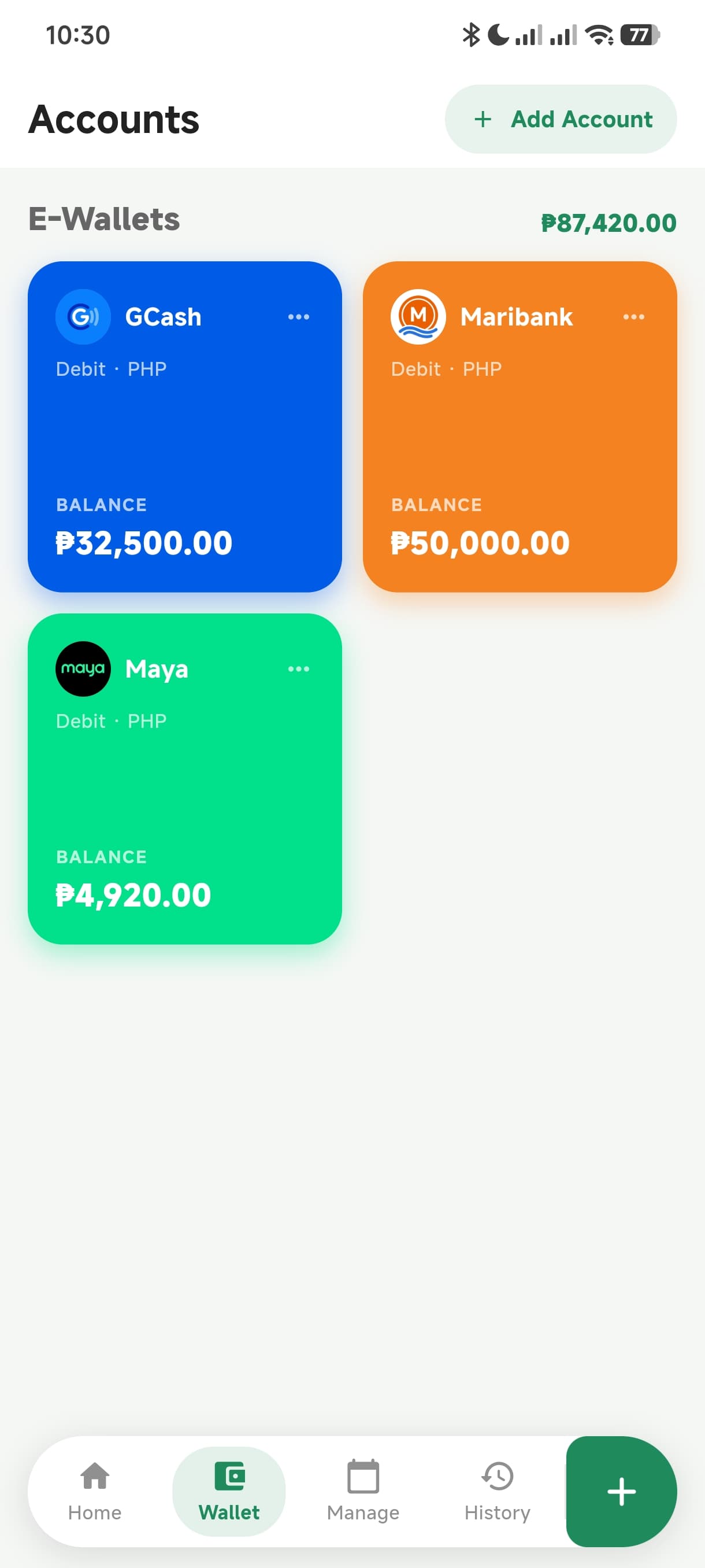
Task: Select the Wallet tab
Action: [x=229, y=1491]
